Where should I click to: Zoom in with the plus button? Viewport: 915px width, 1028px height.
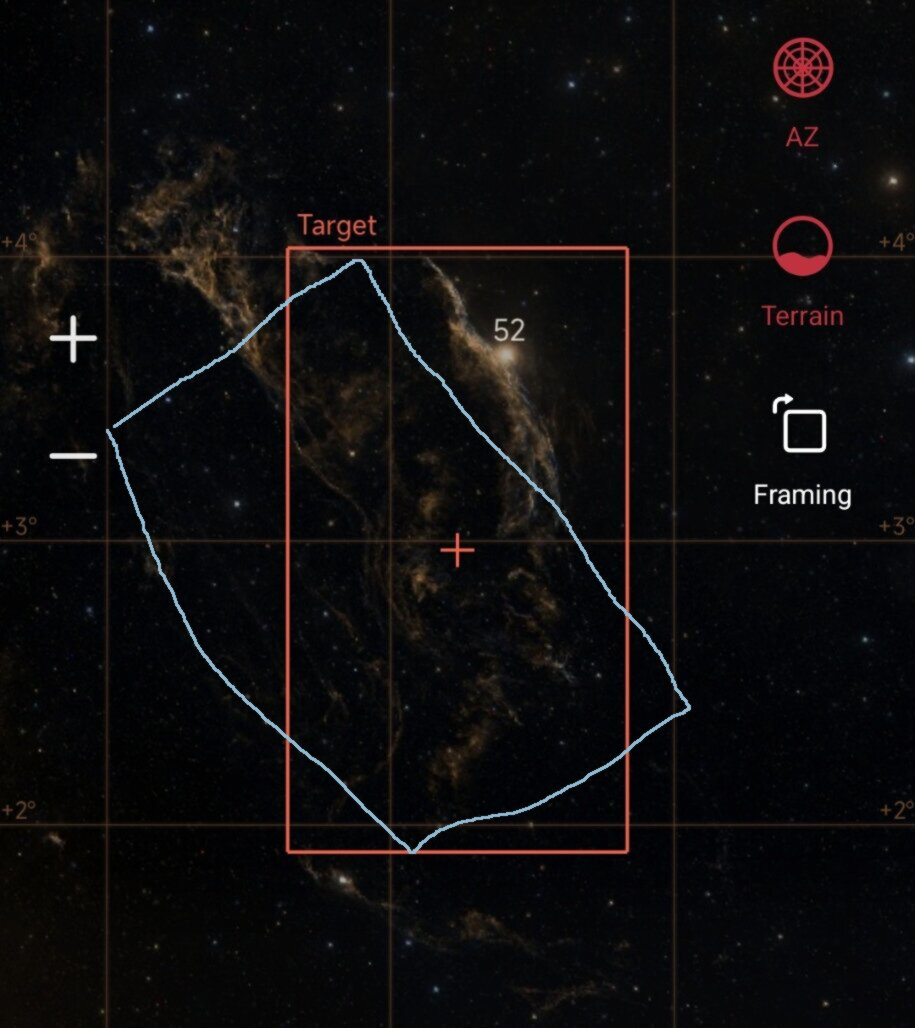click(74, 340)
